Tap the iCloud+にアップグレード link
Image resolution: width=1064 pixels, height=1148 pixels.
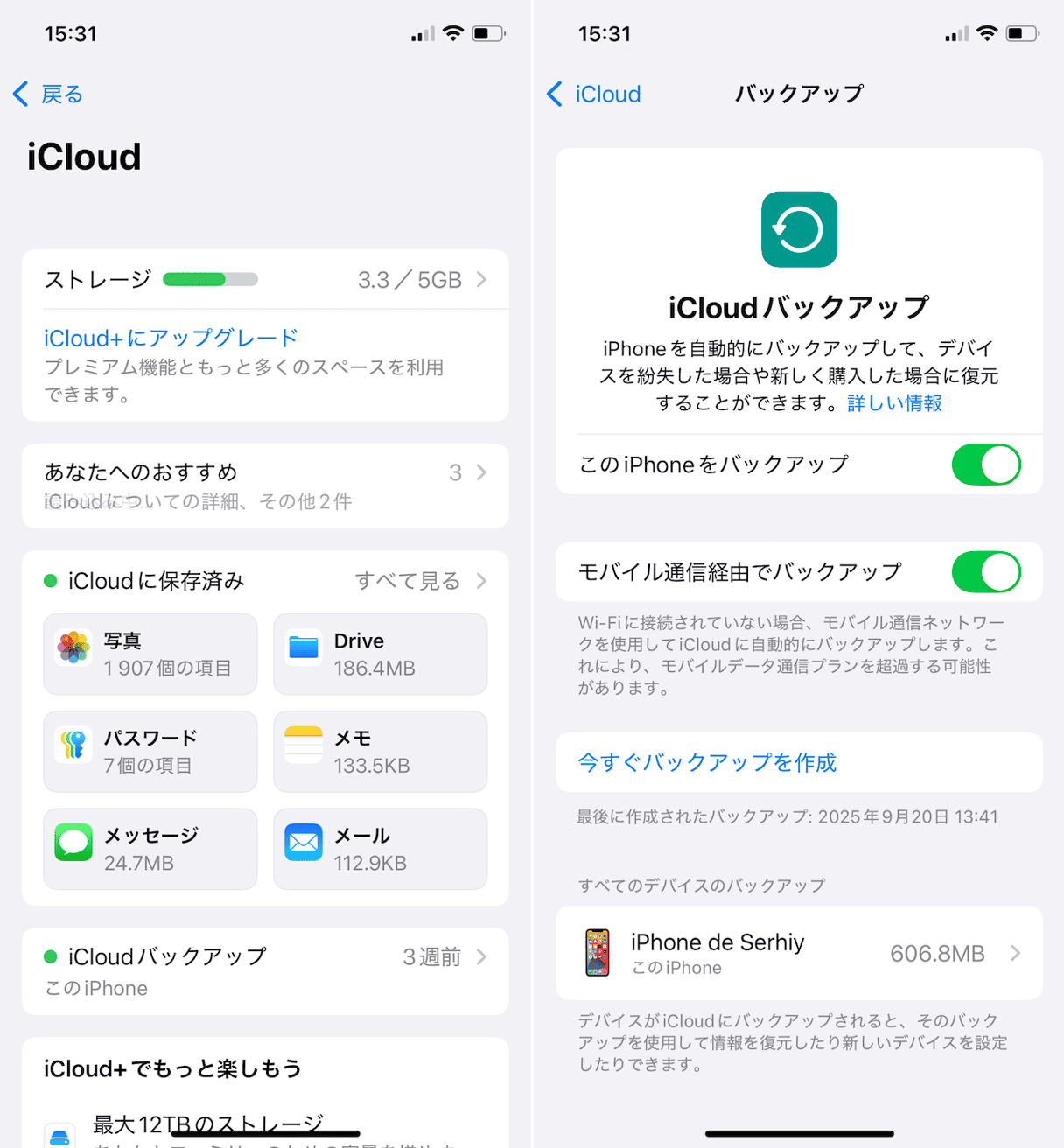(x=171, y=339)
